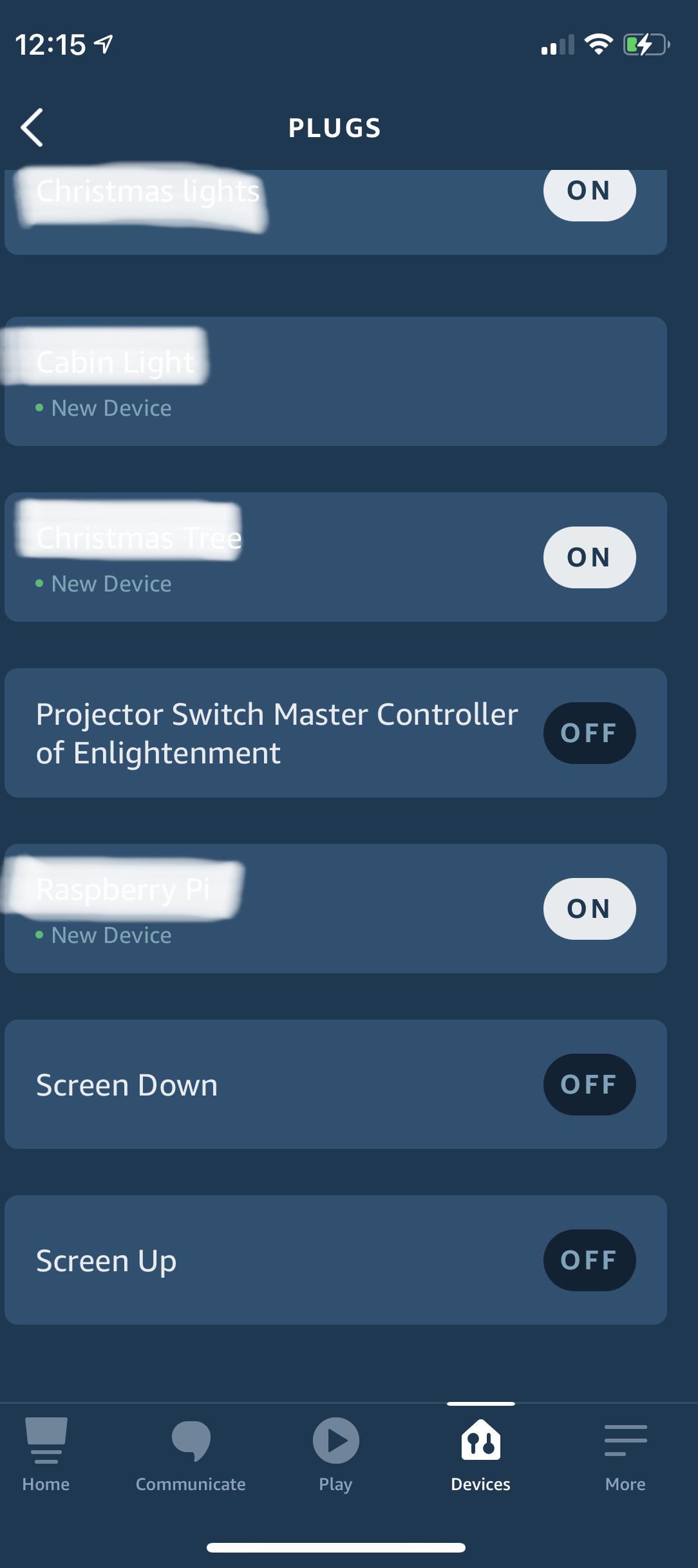Turn on Projector Switch Master Controller
This screenshot has height=1568, width=698.
pos(589,733)
